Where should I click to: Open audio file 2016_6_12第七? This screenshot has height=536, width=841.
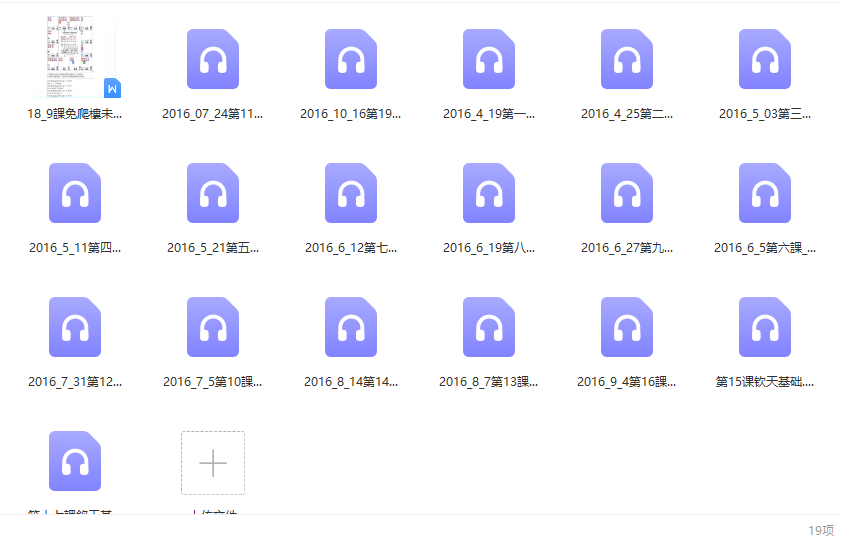point(351,193)
